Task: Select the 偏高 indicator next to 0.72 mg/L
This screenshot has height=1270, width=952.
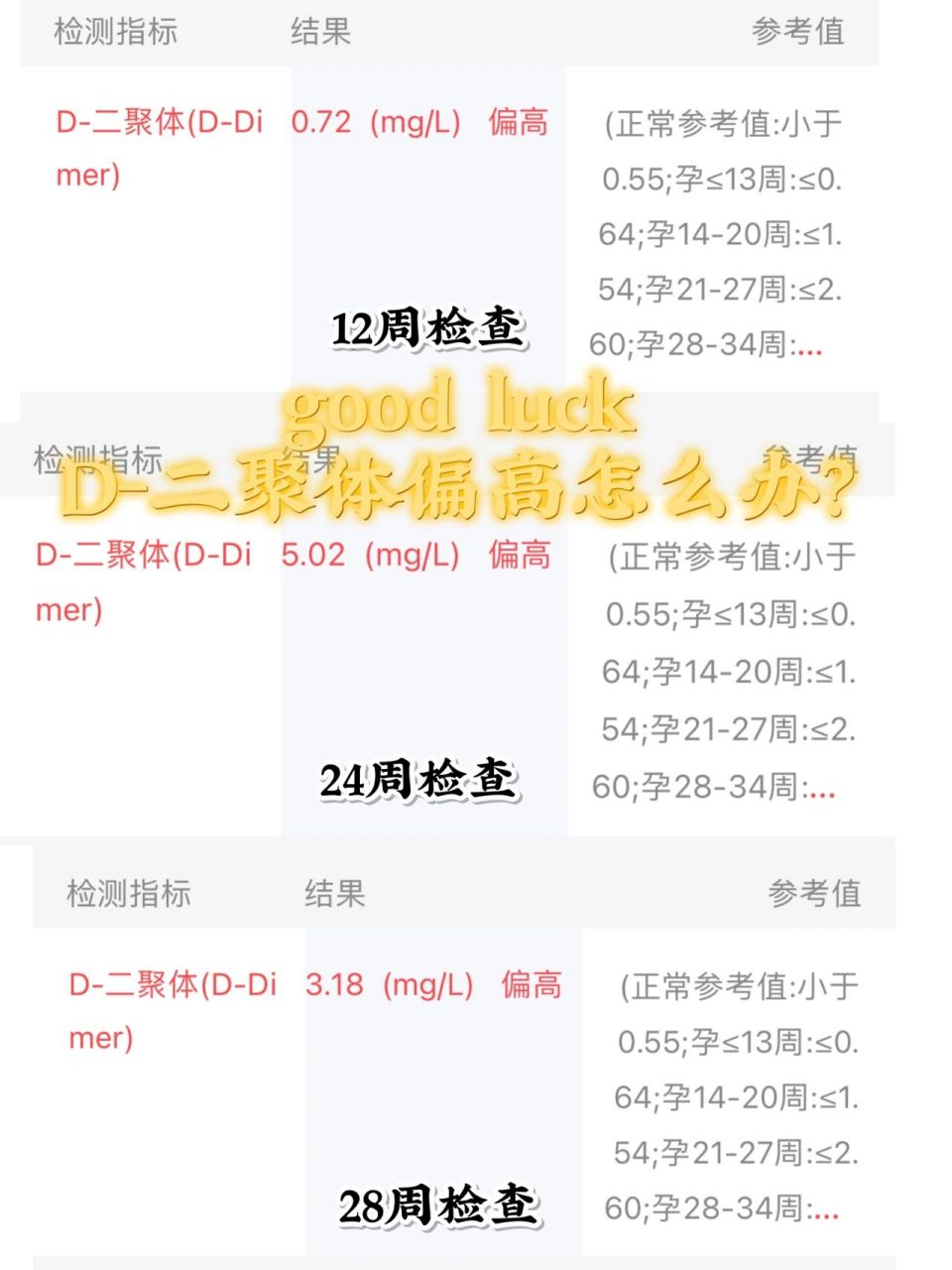Action: pos(517,124)
